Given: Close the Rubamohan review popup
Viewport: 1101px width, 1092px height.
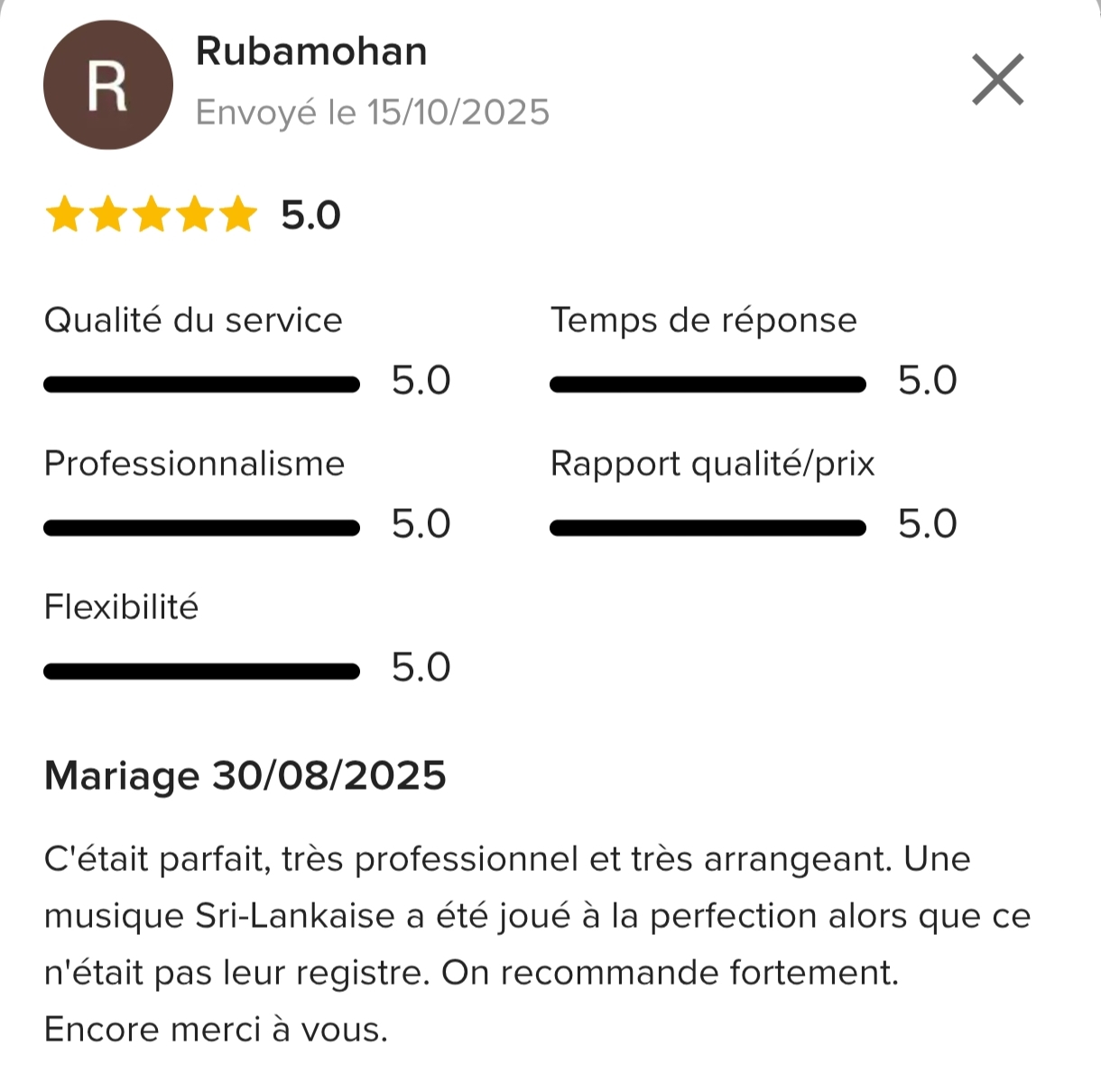Looking at the screenshot, I should pos(997,80).
